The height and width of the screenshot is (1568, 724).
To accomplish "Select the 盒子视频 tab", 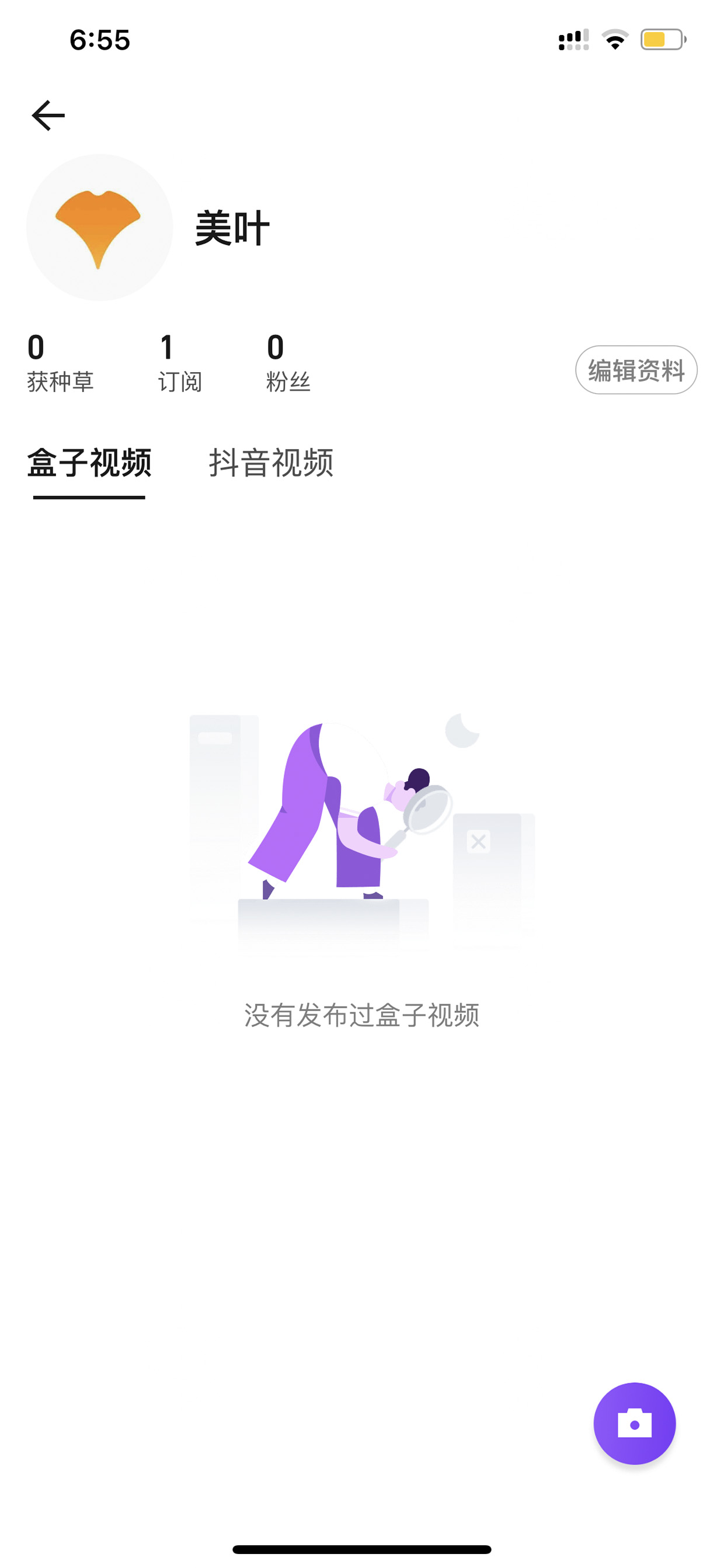I will 89,463.
